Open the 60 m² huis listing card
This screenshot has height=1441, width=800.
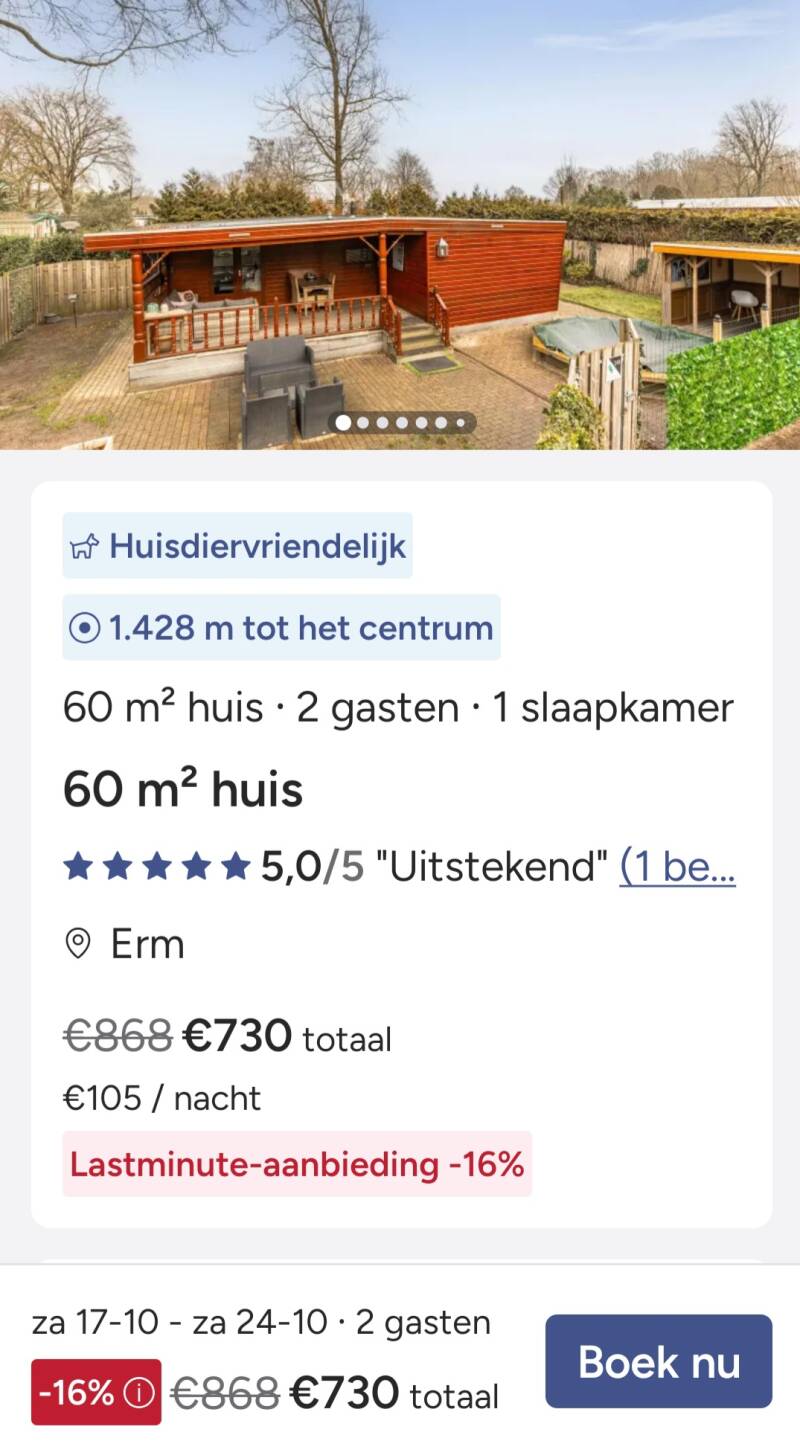pos(401,854)
